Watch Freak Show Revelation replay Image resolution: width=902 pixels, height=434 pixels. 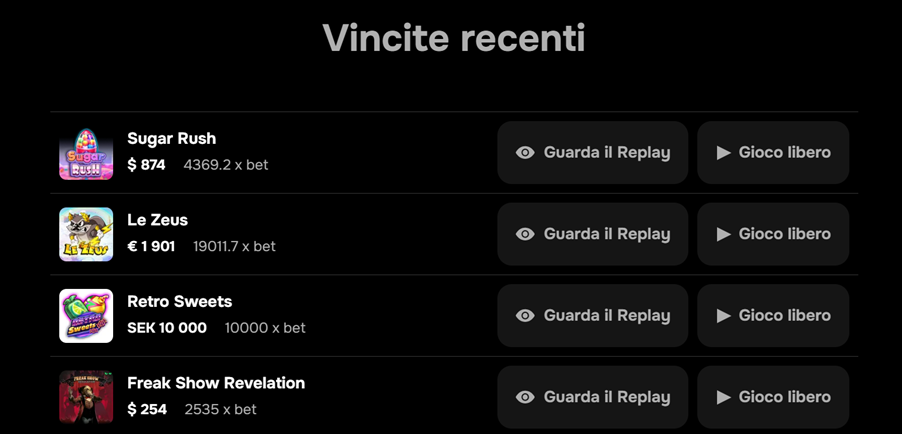pos(592,397)
